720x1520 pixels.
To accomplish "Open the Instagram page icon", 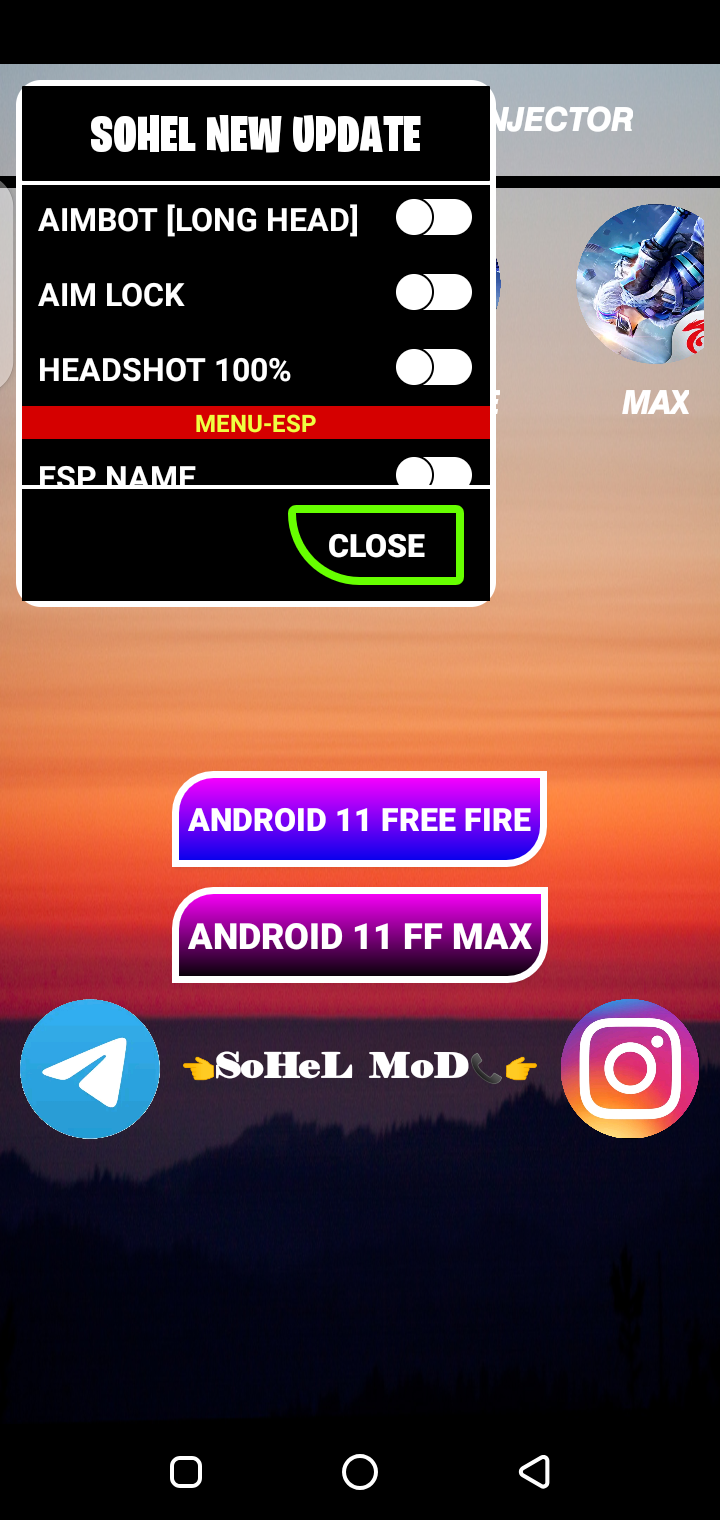I will click(x=629, y=1068).
